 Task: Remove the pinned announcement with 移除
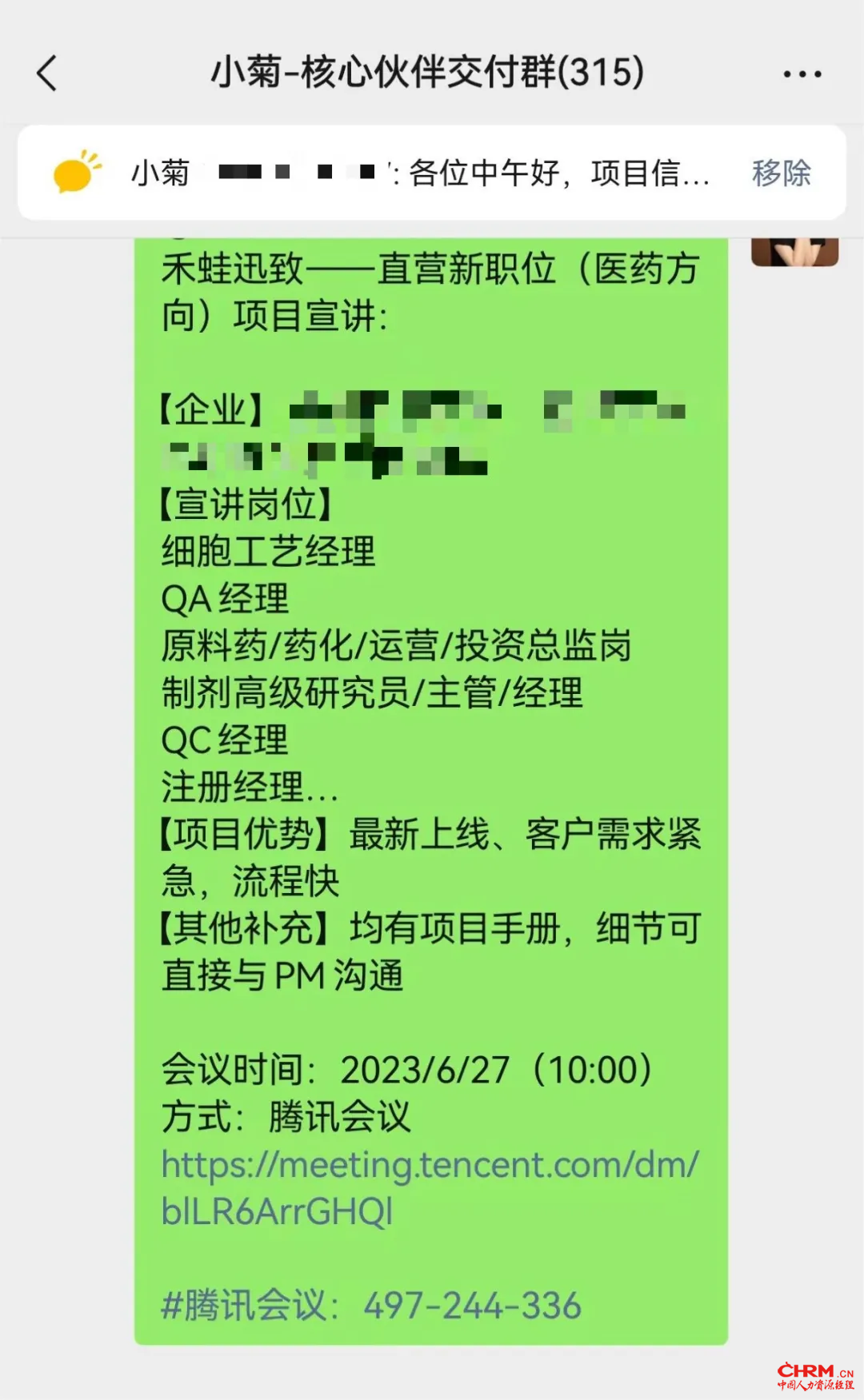[781, 173]
